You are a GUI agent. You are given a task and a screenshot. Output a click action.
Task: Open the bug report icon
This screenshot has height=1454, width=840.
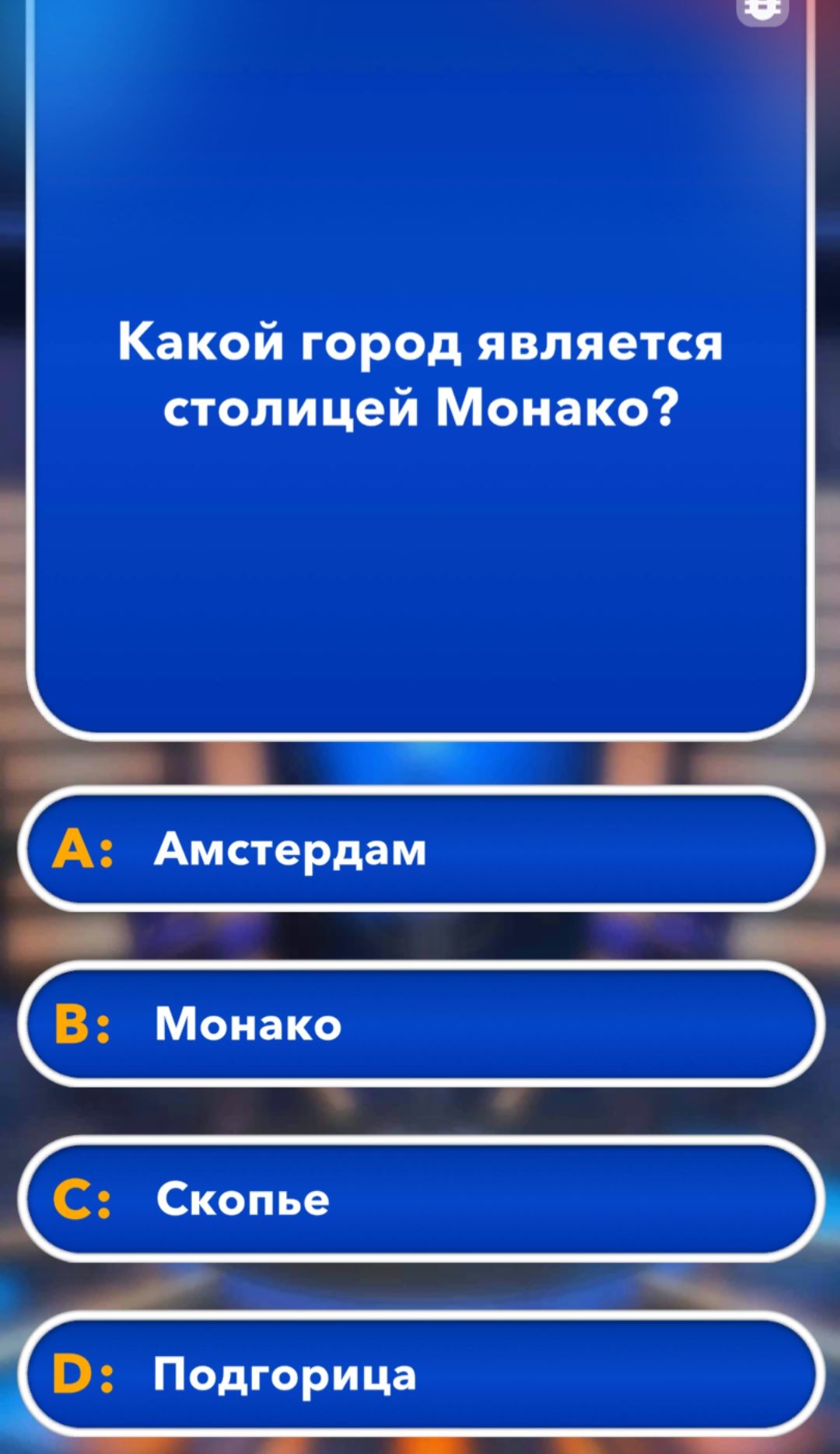762,9
